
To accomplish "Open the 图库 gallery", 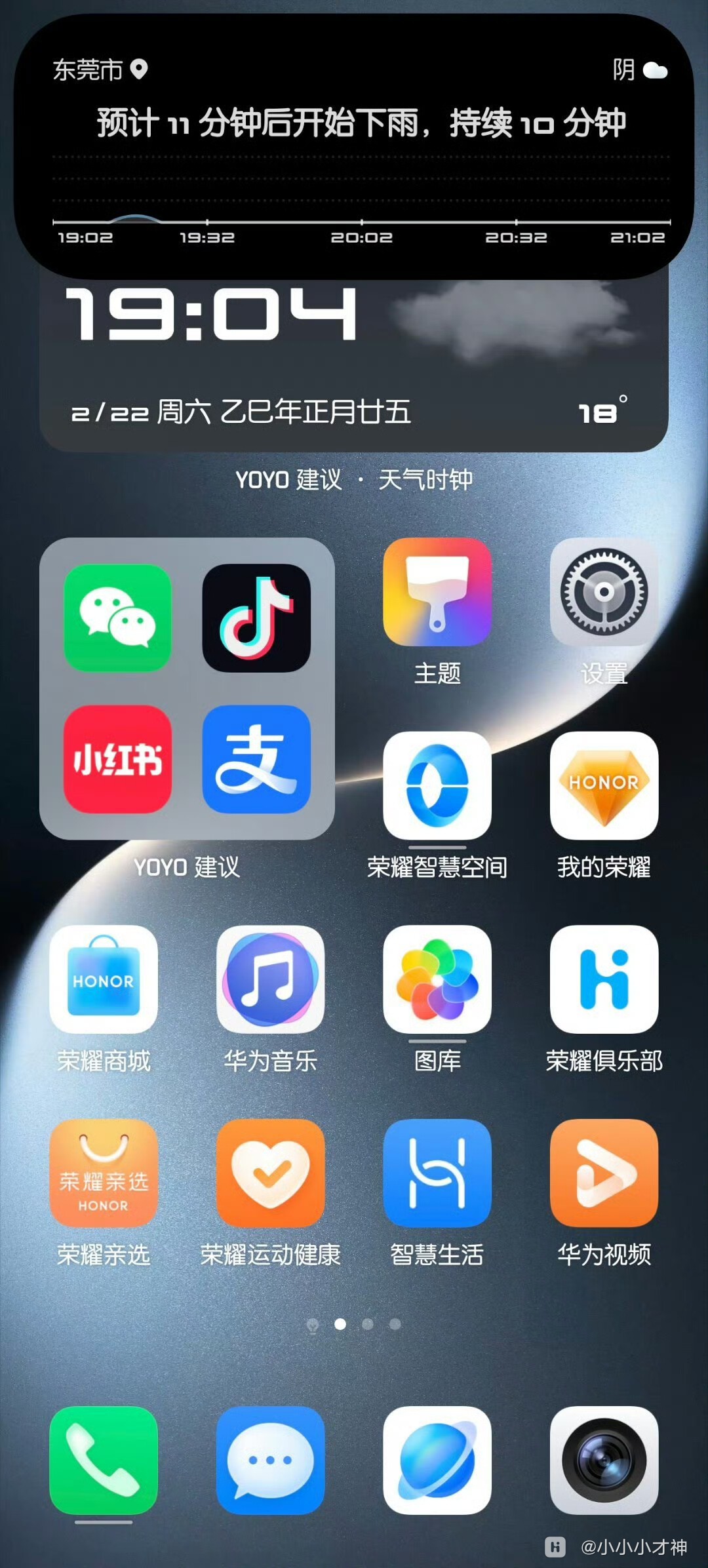I will coord(437,979).
